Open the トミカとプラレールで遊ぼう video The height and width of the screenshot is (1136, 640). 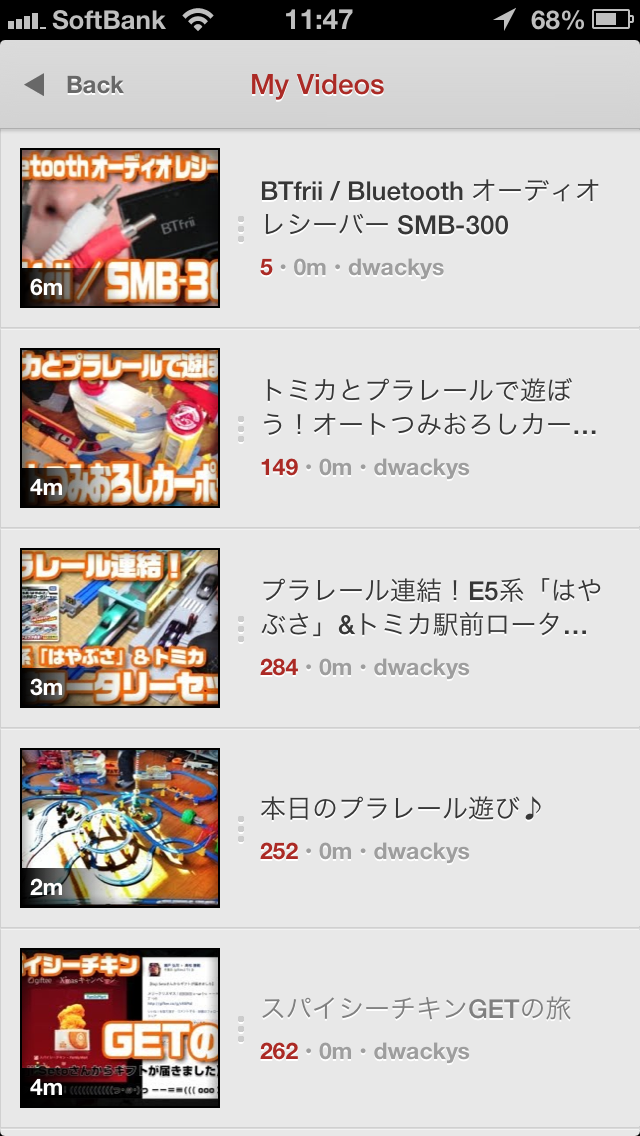click(x=320, y=428)
